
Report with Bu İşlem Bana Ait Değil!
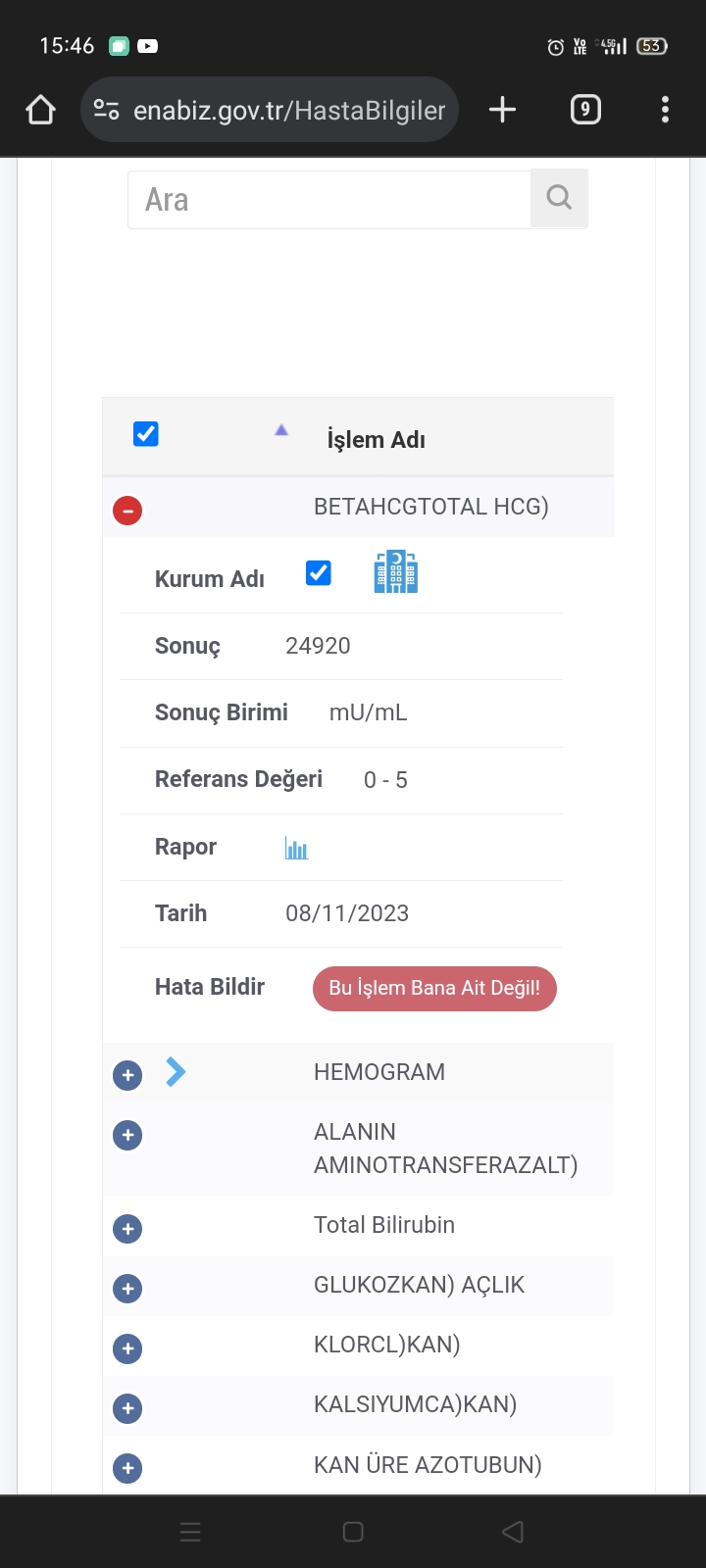(x=434, y=988)
